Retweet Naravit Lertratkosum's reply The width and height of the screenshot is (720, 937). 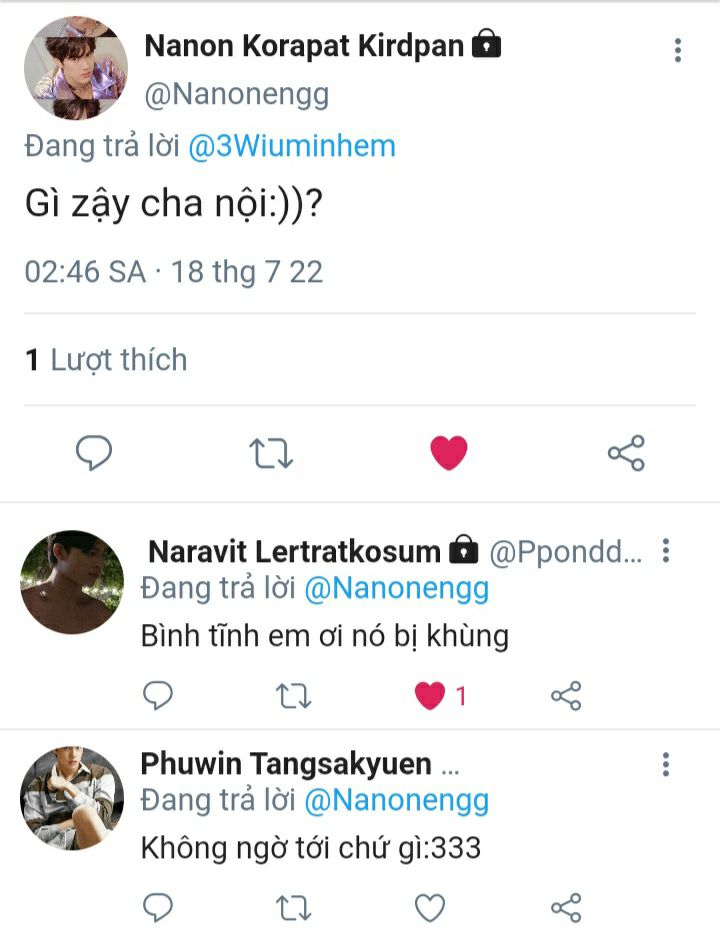[294, 695]
